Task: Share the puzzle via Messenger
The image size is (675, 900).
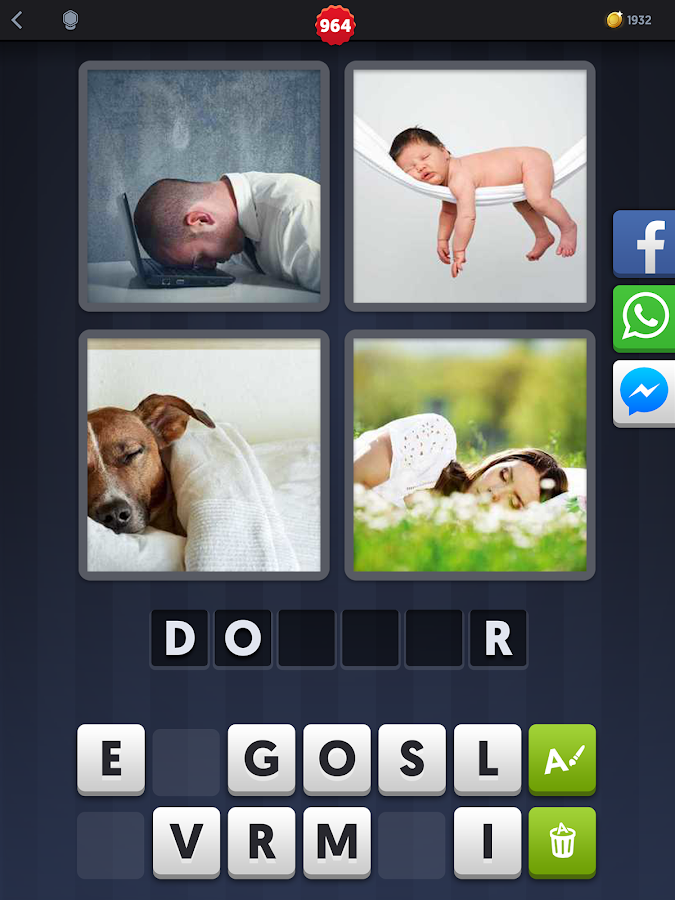Action: [644, 393]
